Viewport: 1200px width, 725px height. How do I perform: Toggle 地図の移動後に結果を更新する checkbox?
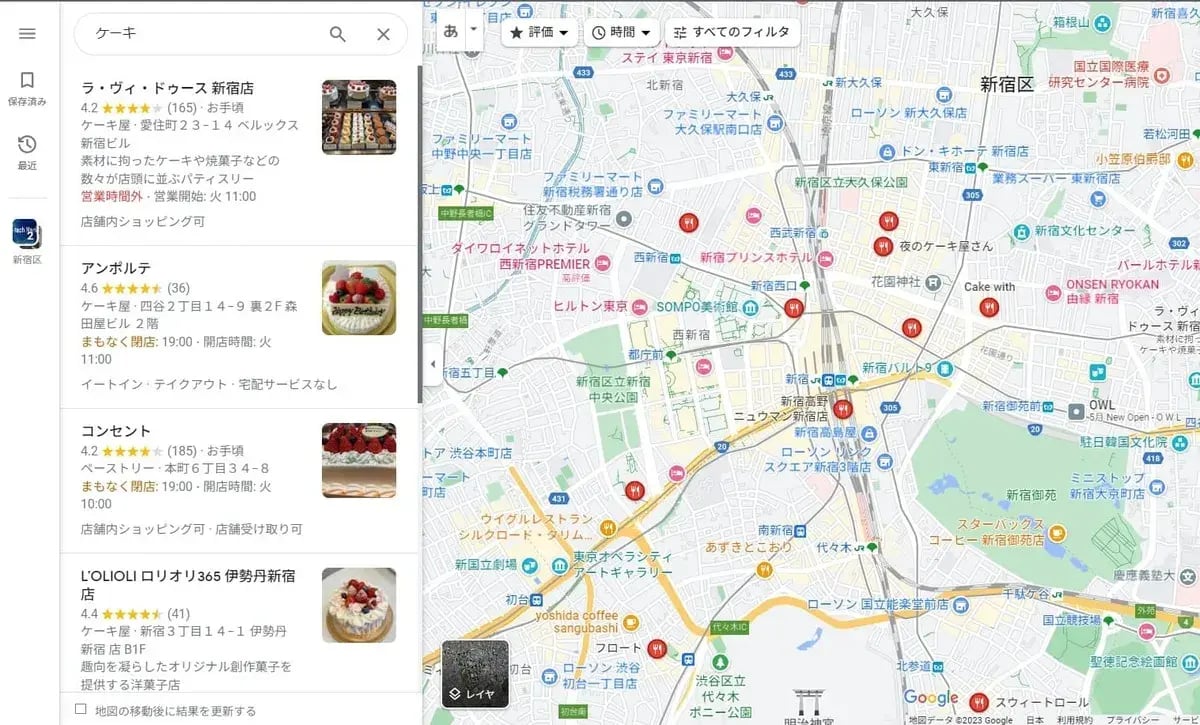coord(81,709)
